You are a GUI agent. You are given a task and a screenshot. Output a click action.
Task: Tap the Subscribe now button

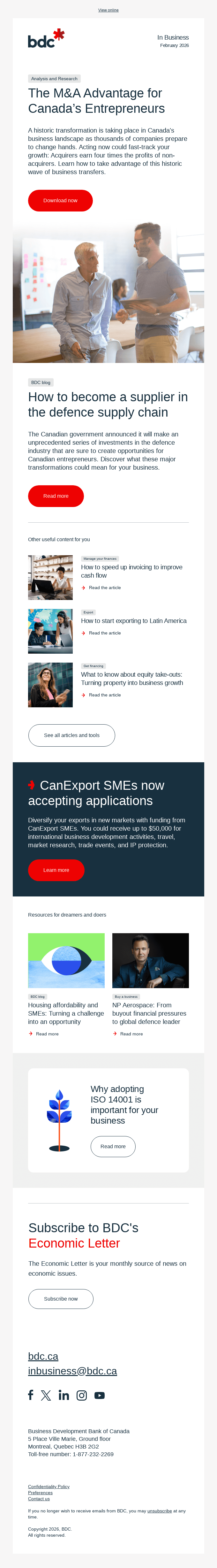click(x=61, y=1298)
